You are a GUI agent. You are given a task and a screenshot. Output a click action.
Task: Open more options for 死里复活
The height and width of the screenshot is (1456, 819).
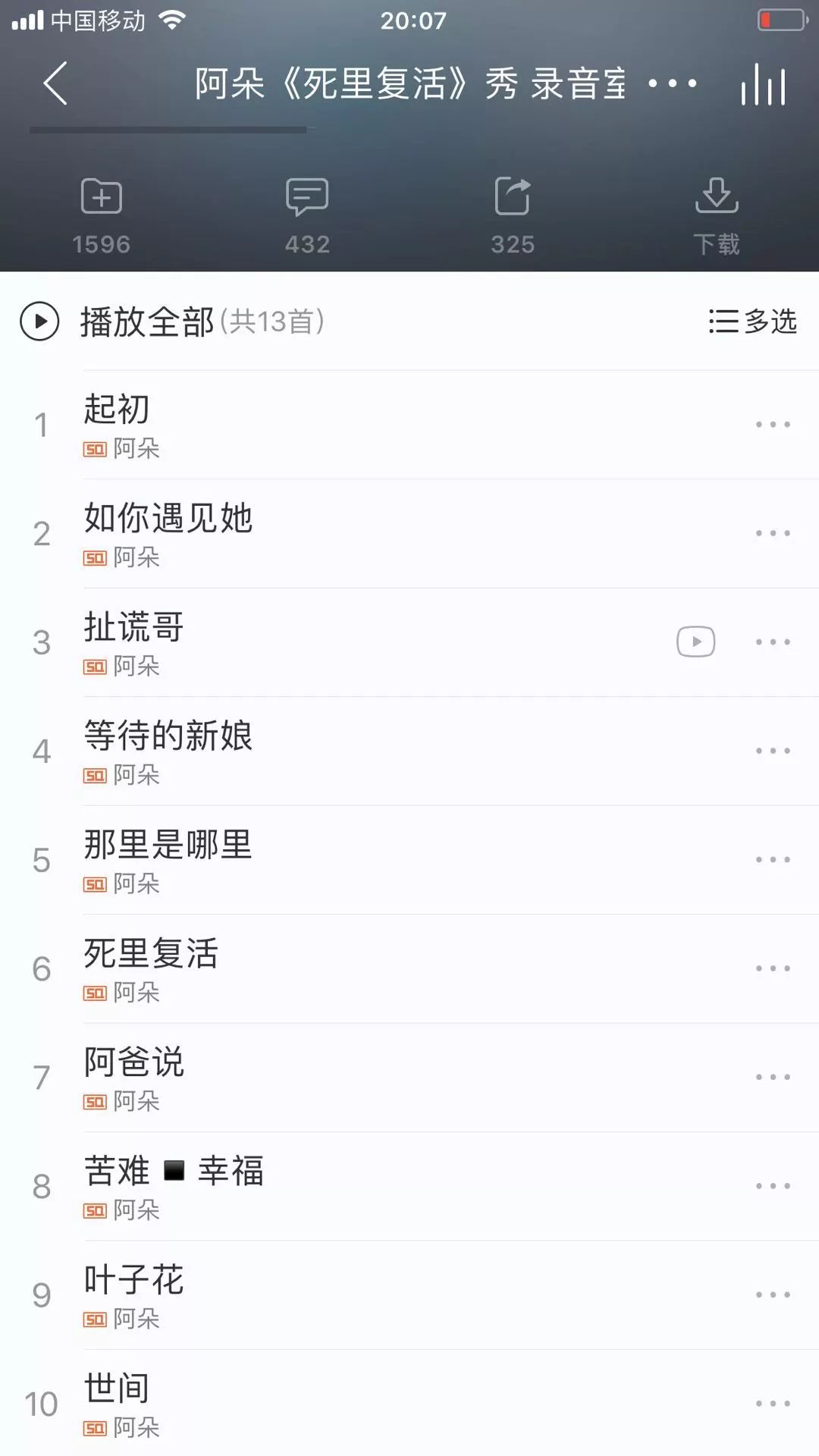773,968
